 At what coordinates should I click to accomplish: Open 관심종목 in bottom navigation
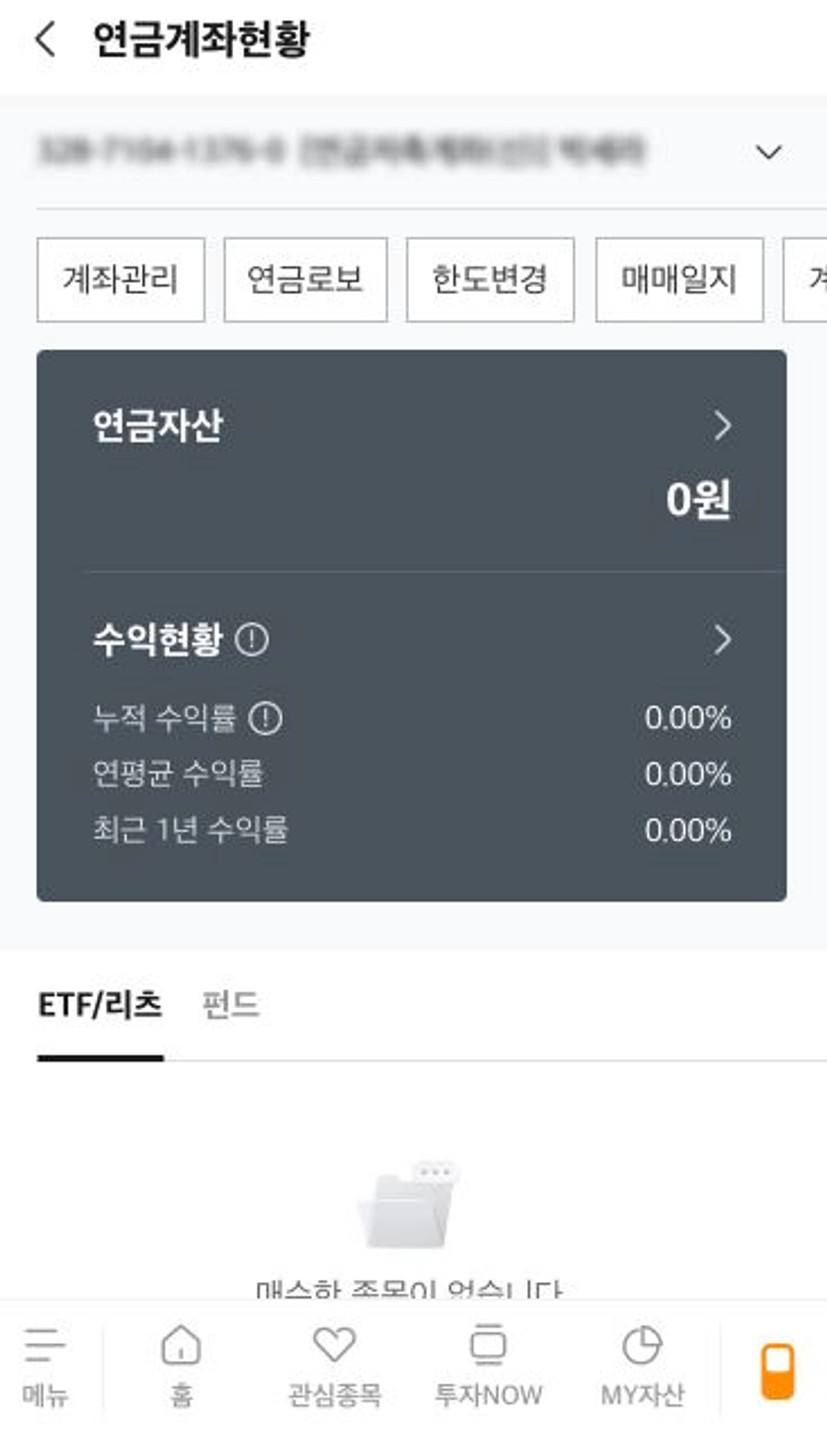tap(334, 1367)
